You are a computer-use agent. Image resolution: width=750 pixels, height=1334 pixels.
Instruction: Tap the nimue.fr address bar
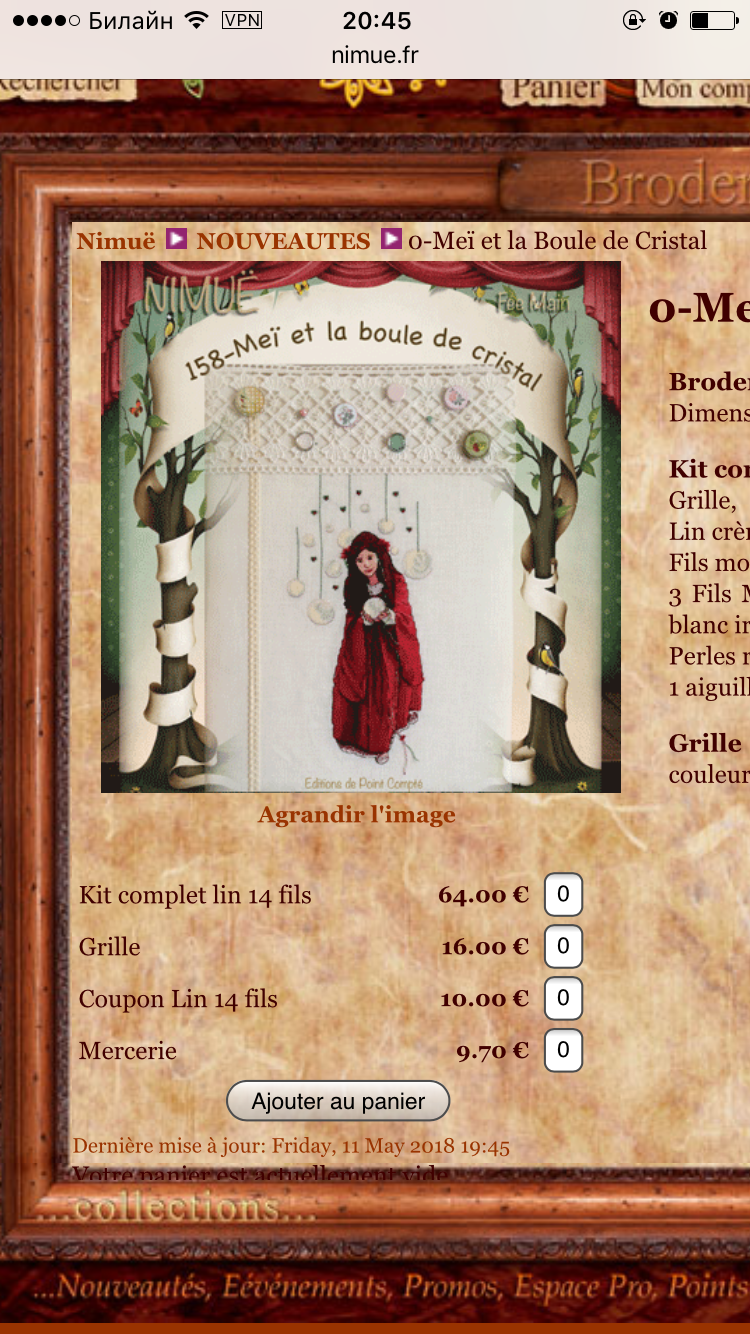click(x=375, y=55)
